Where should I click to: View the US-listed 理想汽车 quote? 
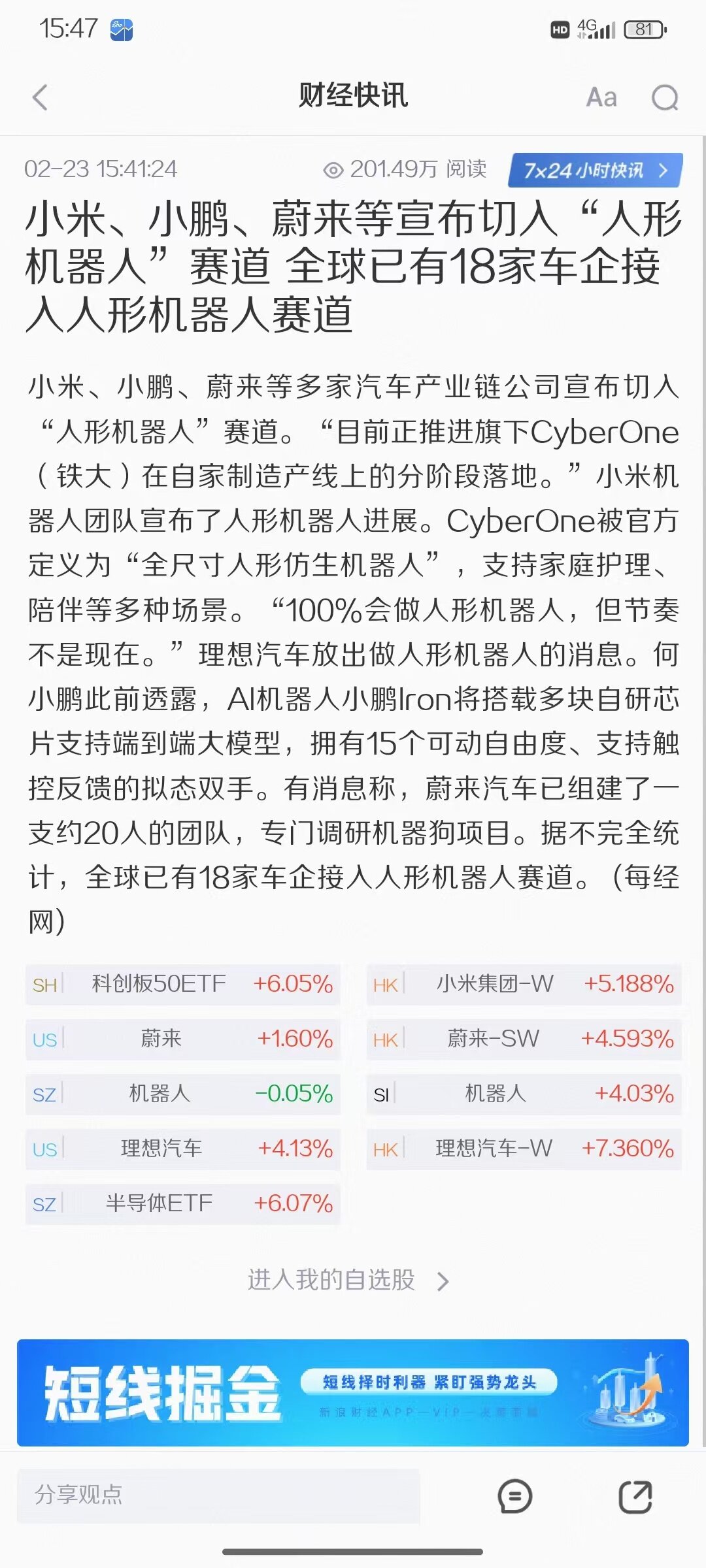click(x=183, y=1149)
